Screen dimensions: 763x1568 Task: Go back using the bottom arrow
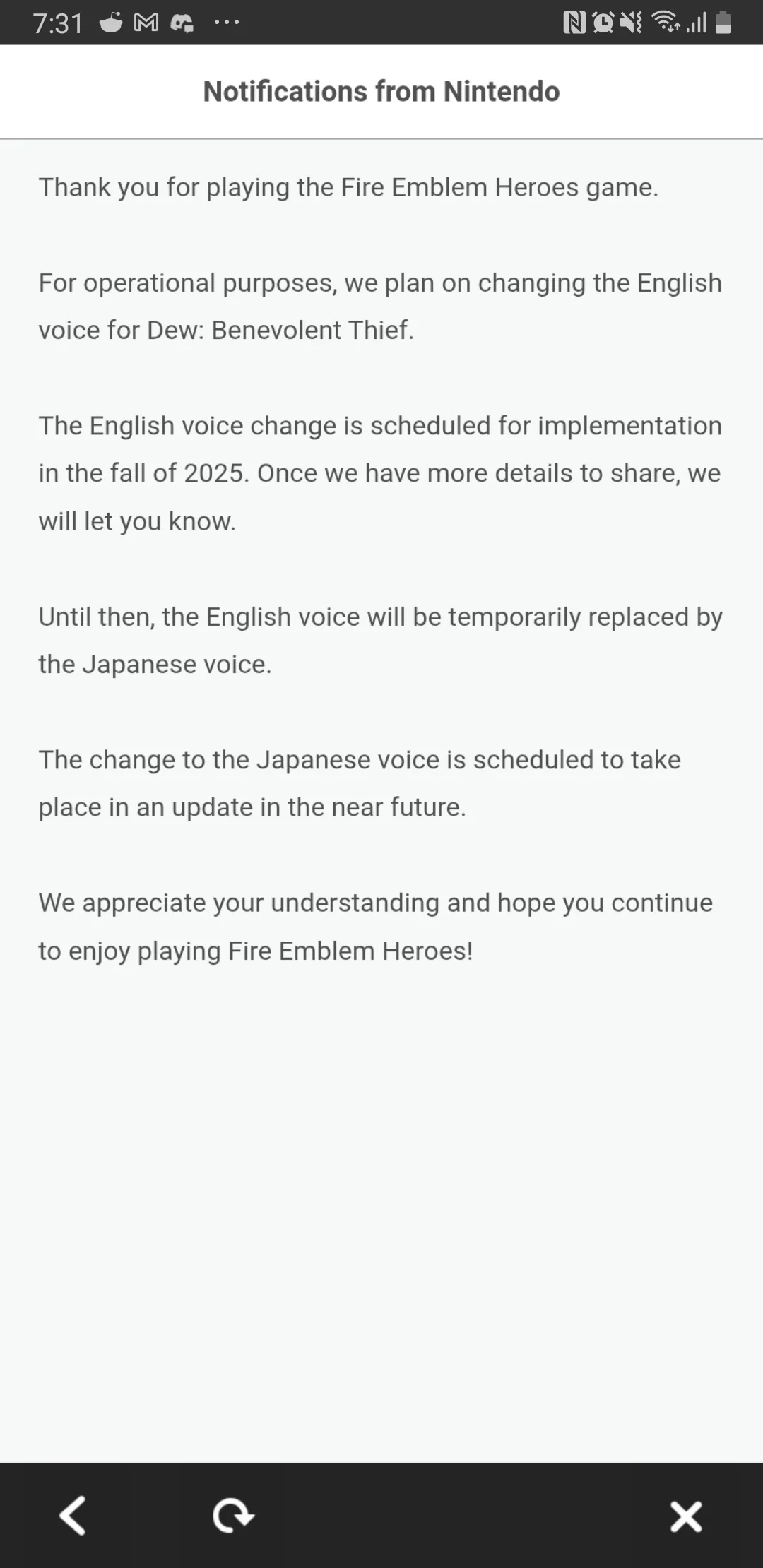[73, 1515]
